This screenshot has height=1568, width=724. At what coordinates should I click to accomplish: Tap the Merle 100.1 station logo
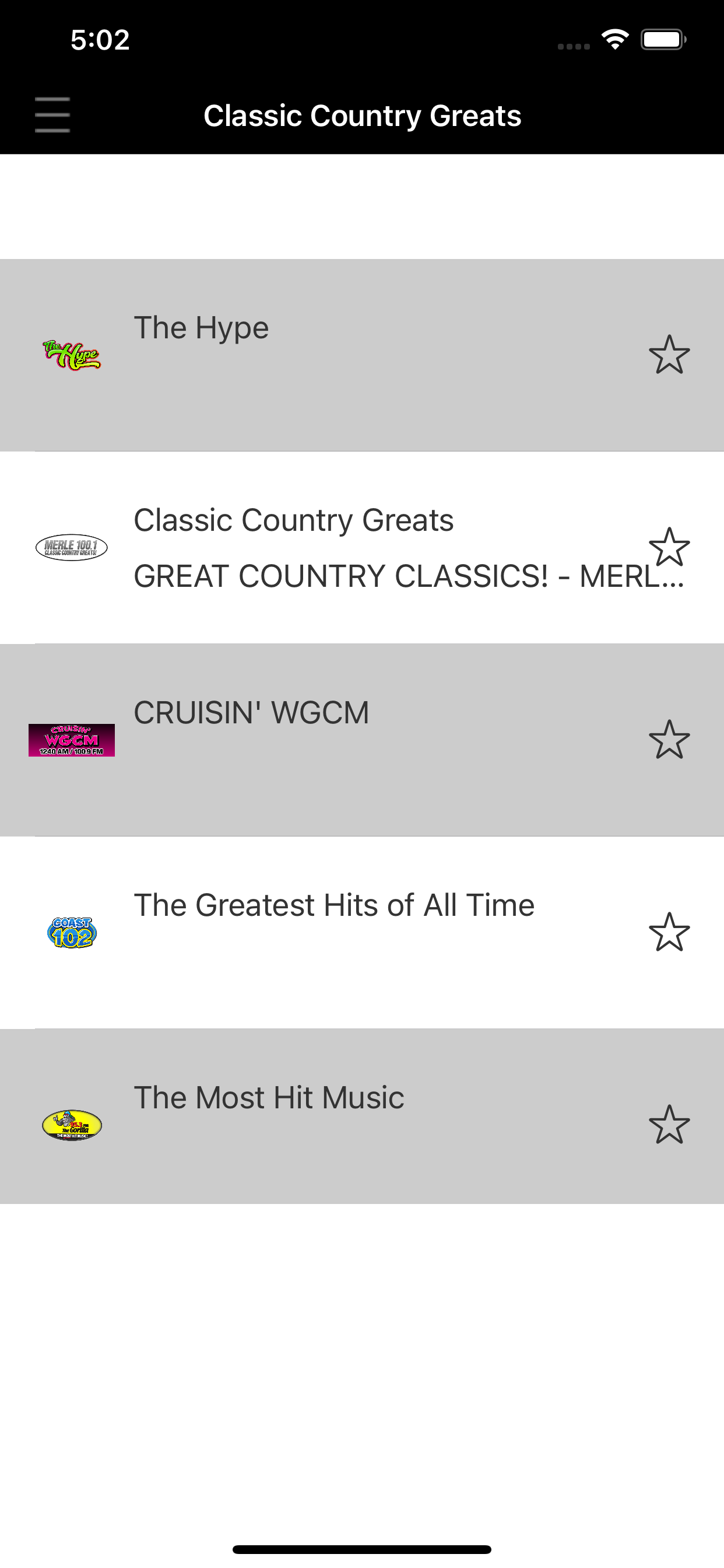71,548
